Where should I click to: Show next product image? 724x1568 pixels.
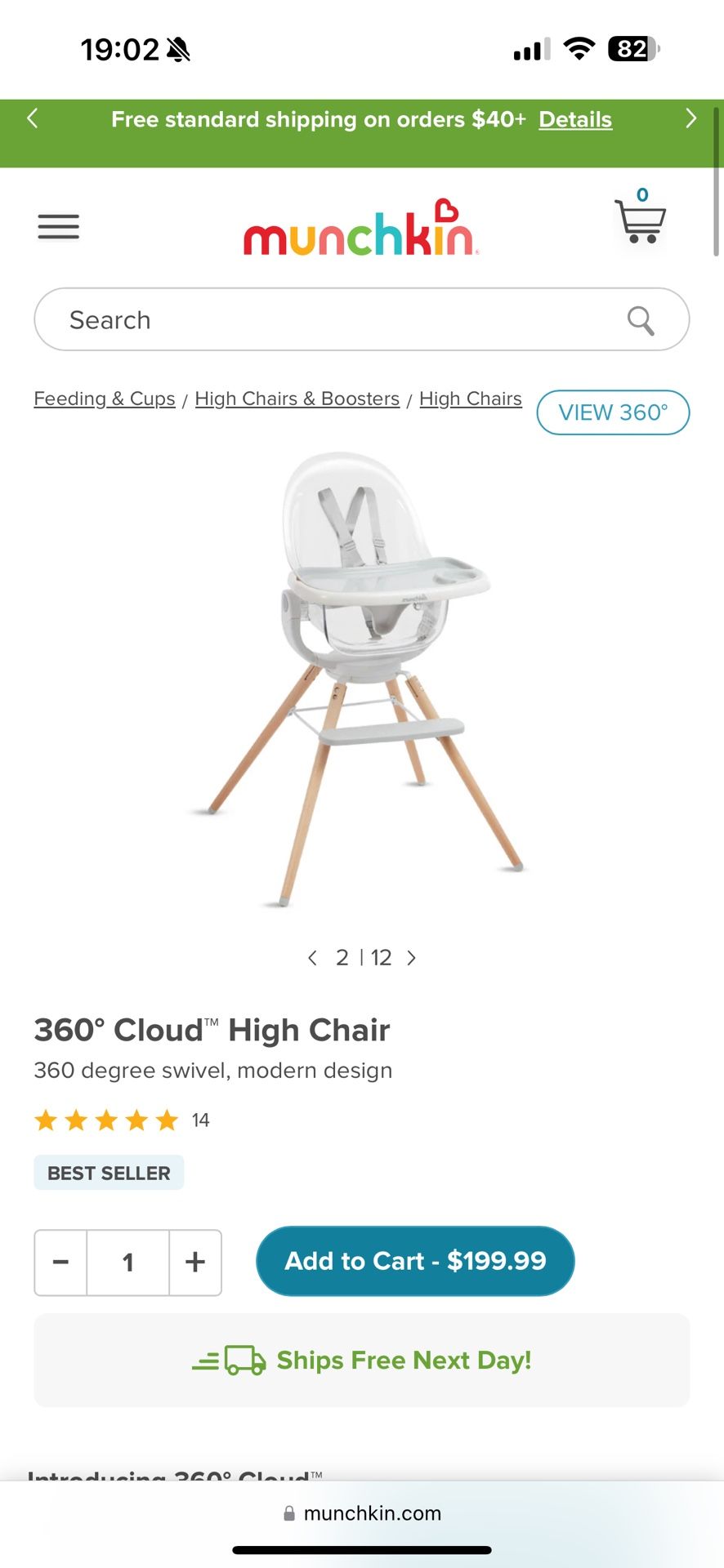412,957
